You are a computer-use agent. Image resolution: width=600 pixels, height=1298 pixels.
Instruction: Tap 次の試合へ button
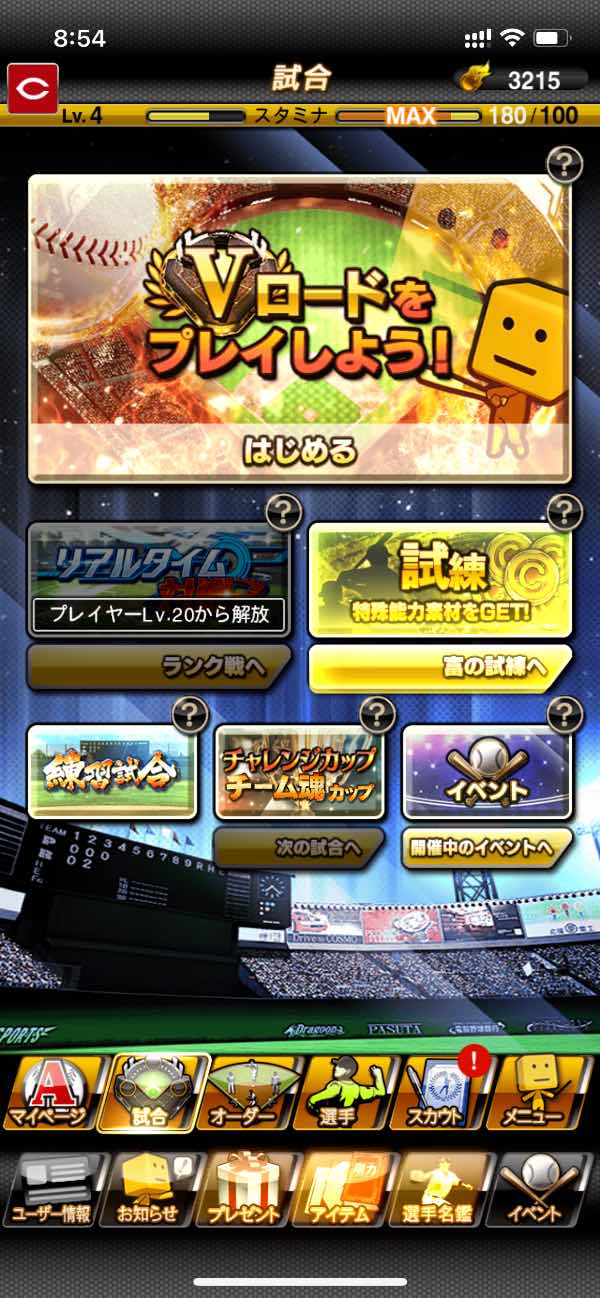click(302, 848)
